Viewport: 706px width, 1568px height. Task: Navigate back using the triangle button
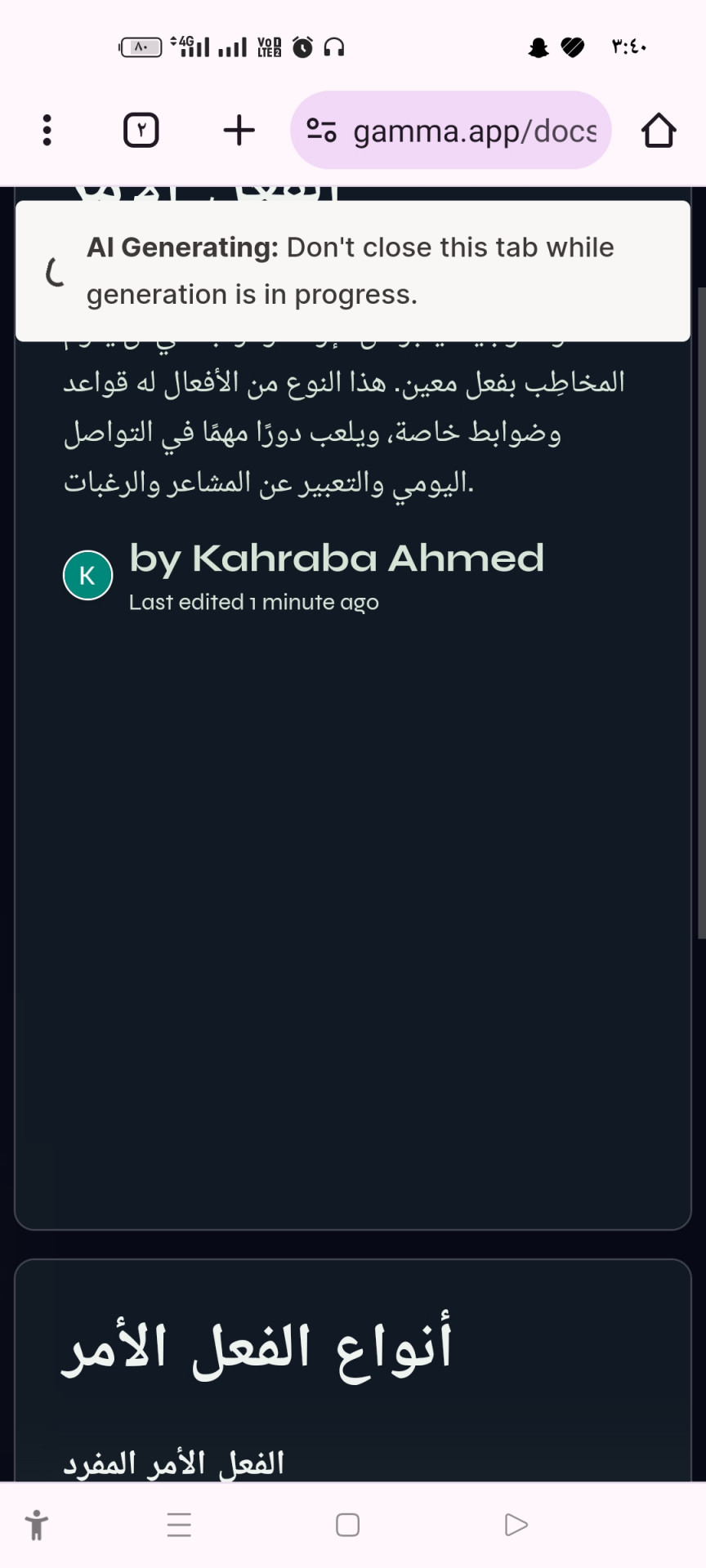pos(516,1525)
